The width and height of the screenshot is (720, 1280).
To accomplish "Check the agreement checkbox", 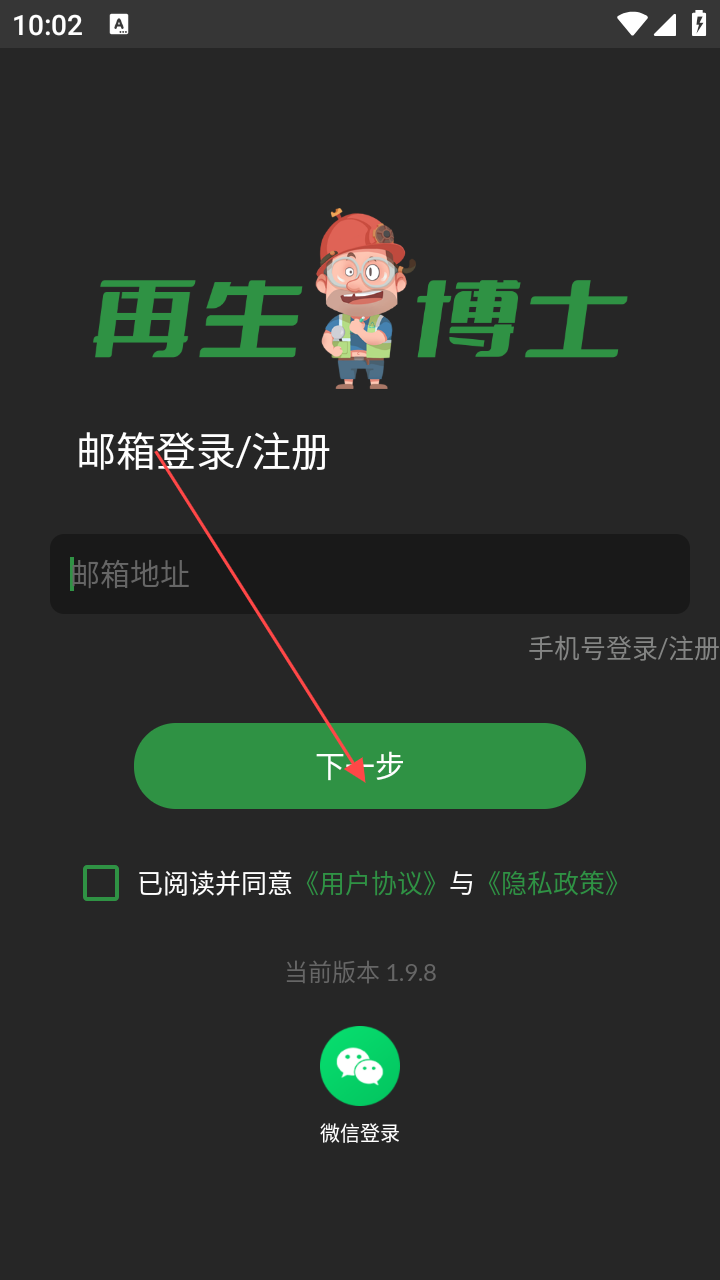I will pyautogui.click(x=101, y=883).
